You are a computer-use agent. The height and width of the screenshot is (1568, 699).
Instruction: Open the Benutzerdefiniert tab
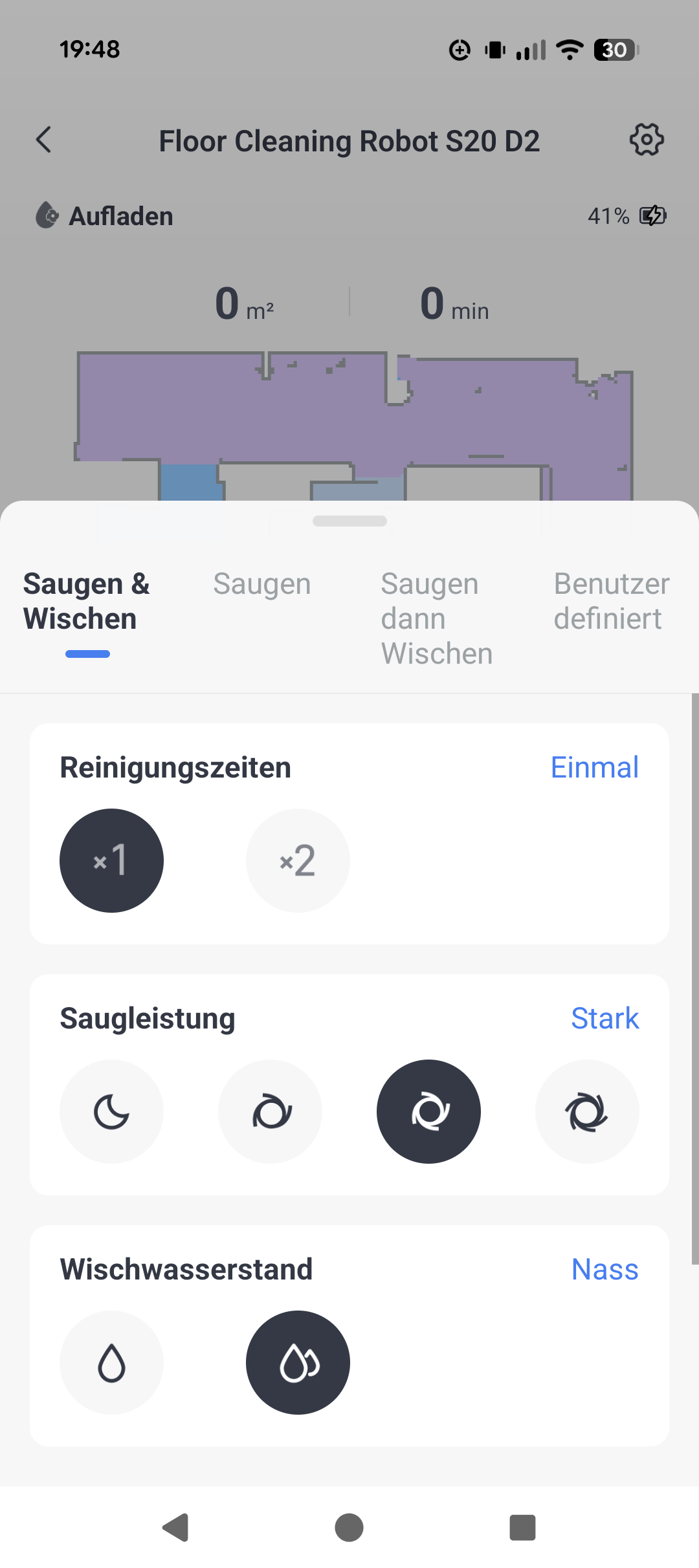click(x=612, y=601)
